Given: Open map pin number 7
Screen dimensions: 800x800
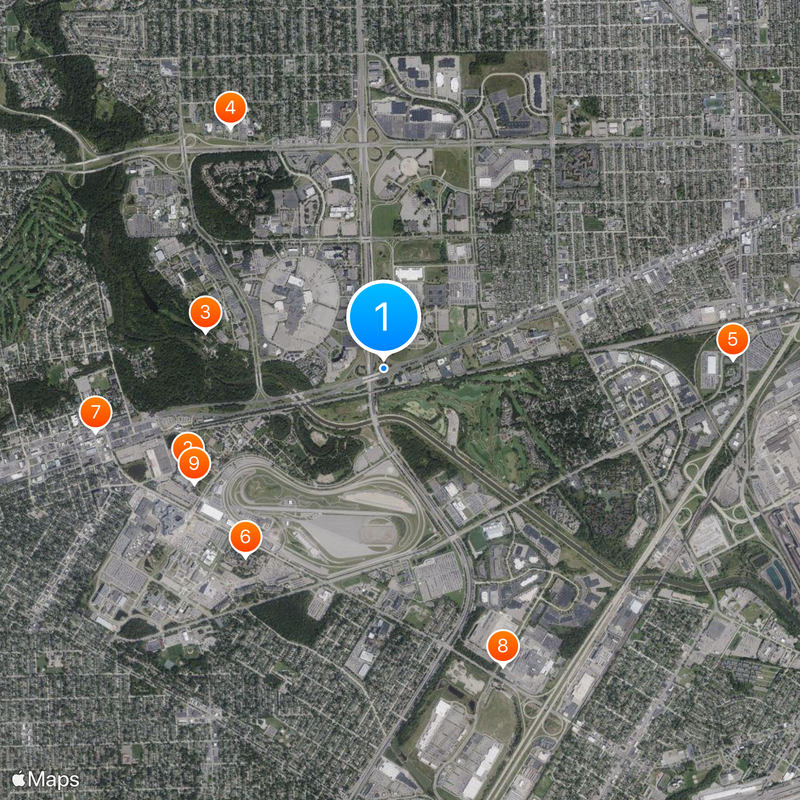Looking at the screenshot, I should (95, 411).
